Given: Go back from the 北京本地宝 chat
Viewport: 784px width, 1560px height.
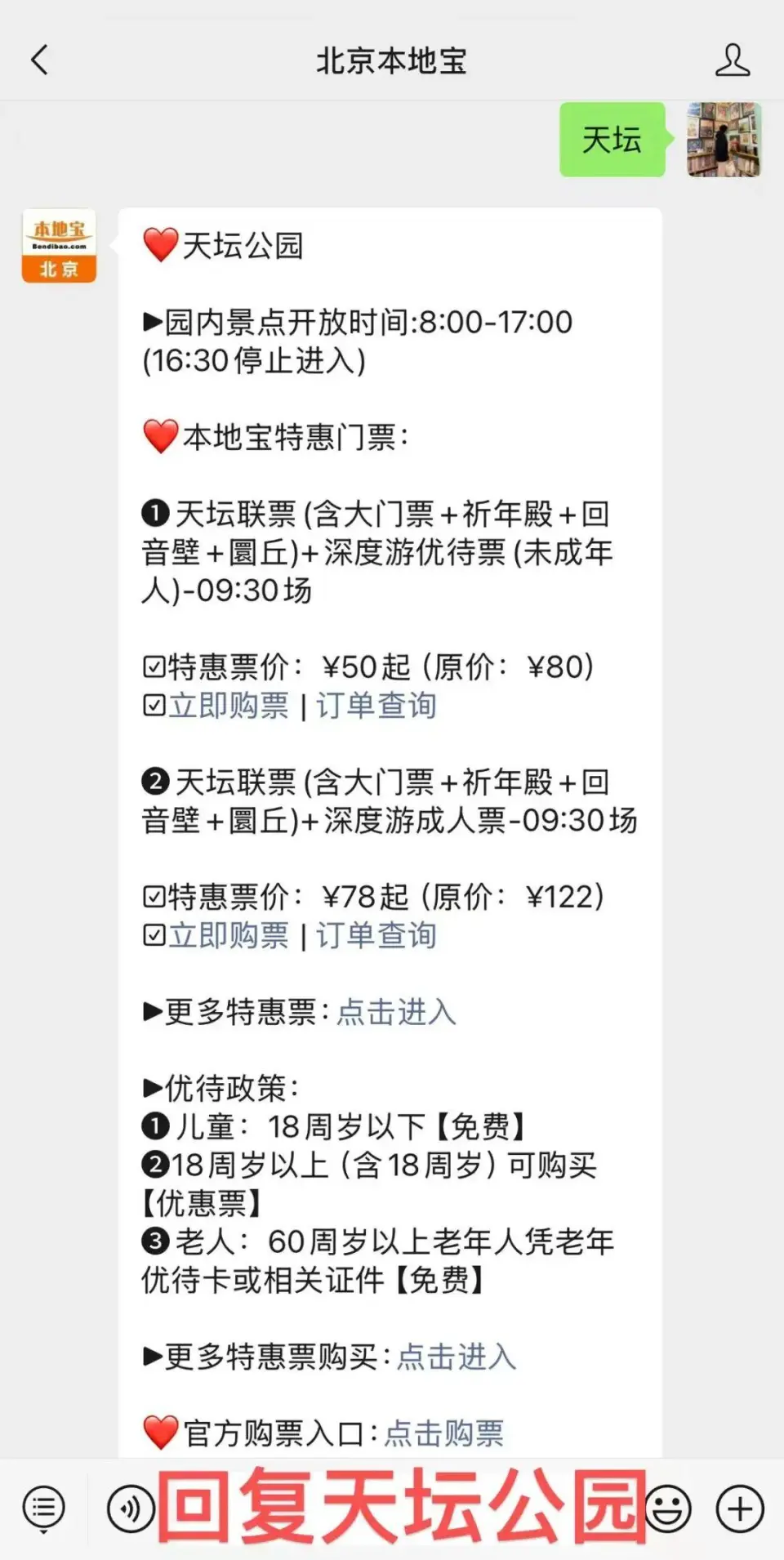Looking at the screenshot, I should (39, 60).
